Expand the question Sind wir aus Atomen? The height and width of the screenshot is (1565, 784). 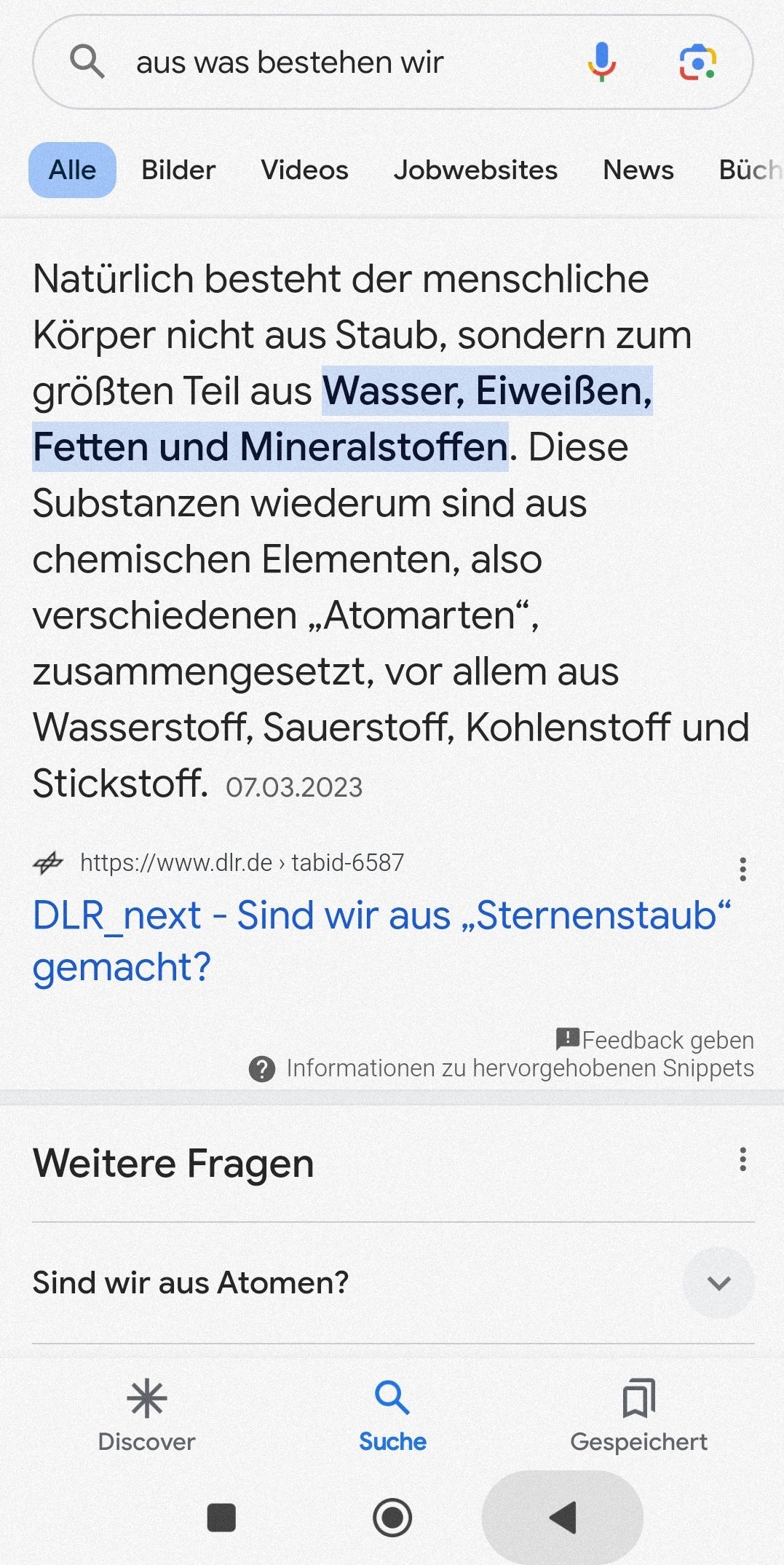[718, 1283]
